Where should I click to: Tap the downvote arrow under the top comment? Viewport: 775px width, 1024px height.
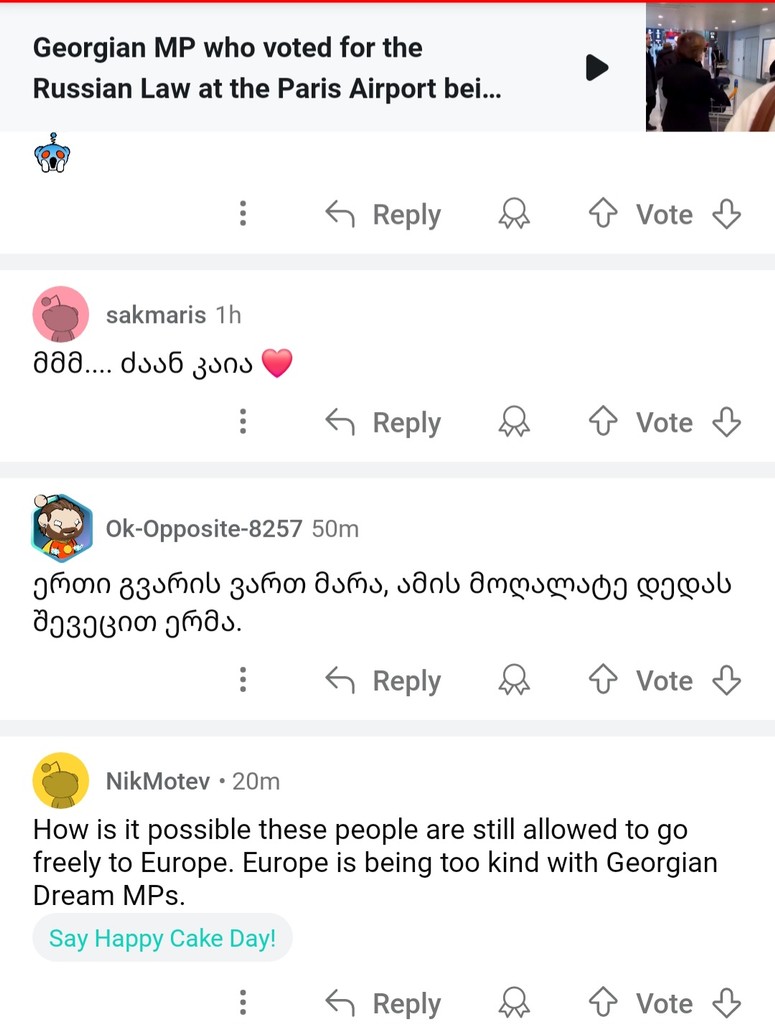pos(727,214)
